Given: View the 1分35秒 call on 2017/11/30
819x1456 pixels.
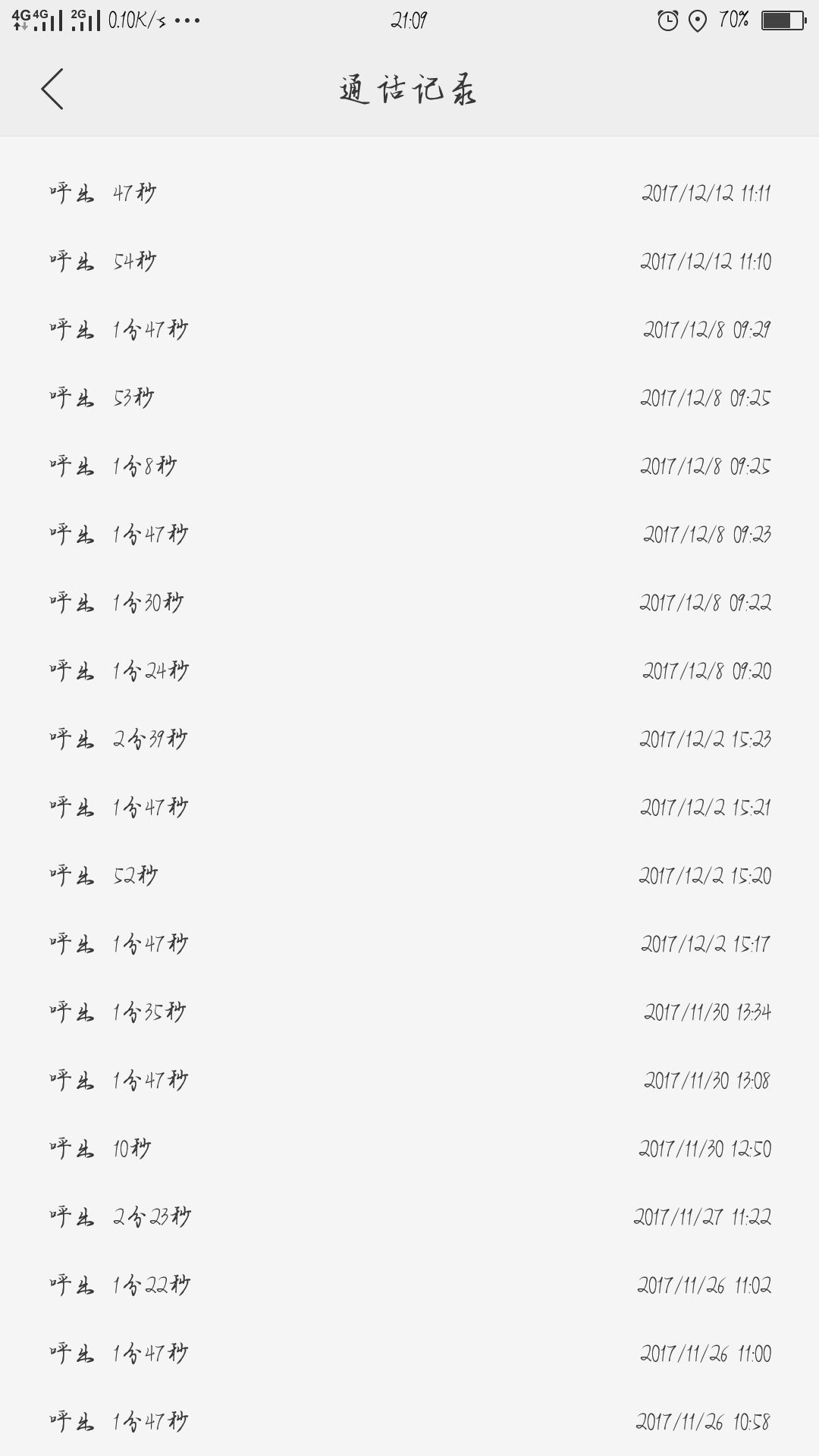Looking at the screenshot, I should point(409,1012).
